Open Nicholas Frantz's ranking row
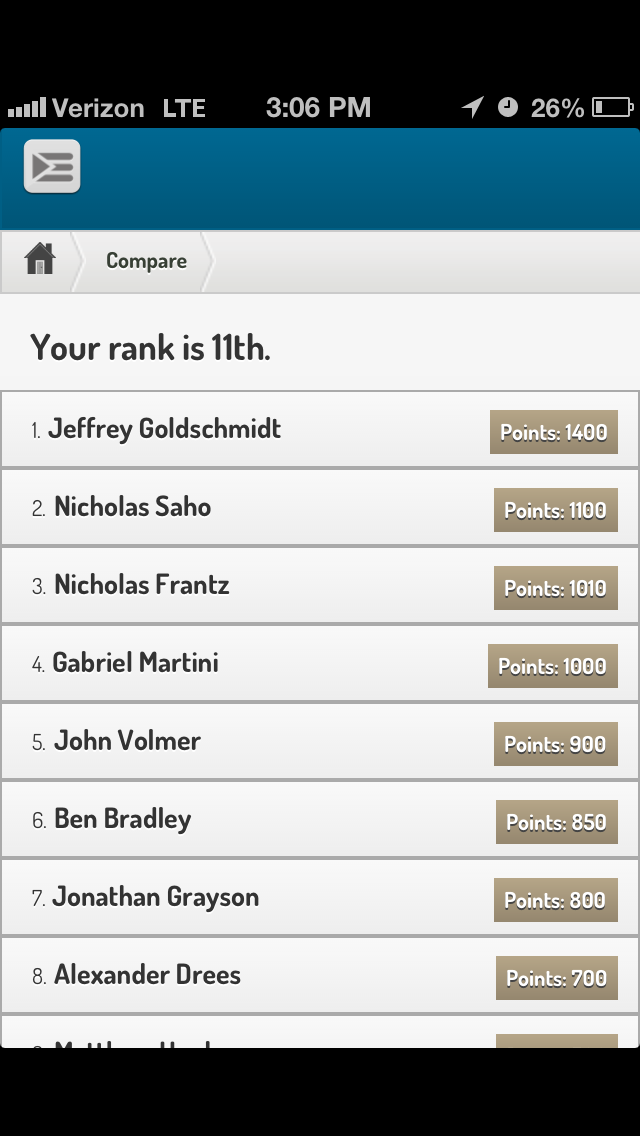 (x=320, y=586)
